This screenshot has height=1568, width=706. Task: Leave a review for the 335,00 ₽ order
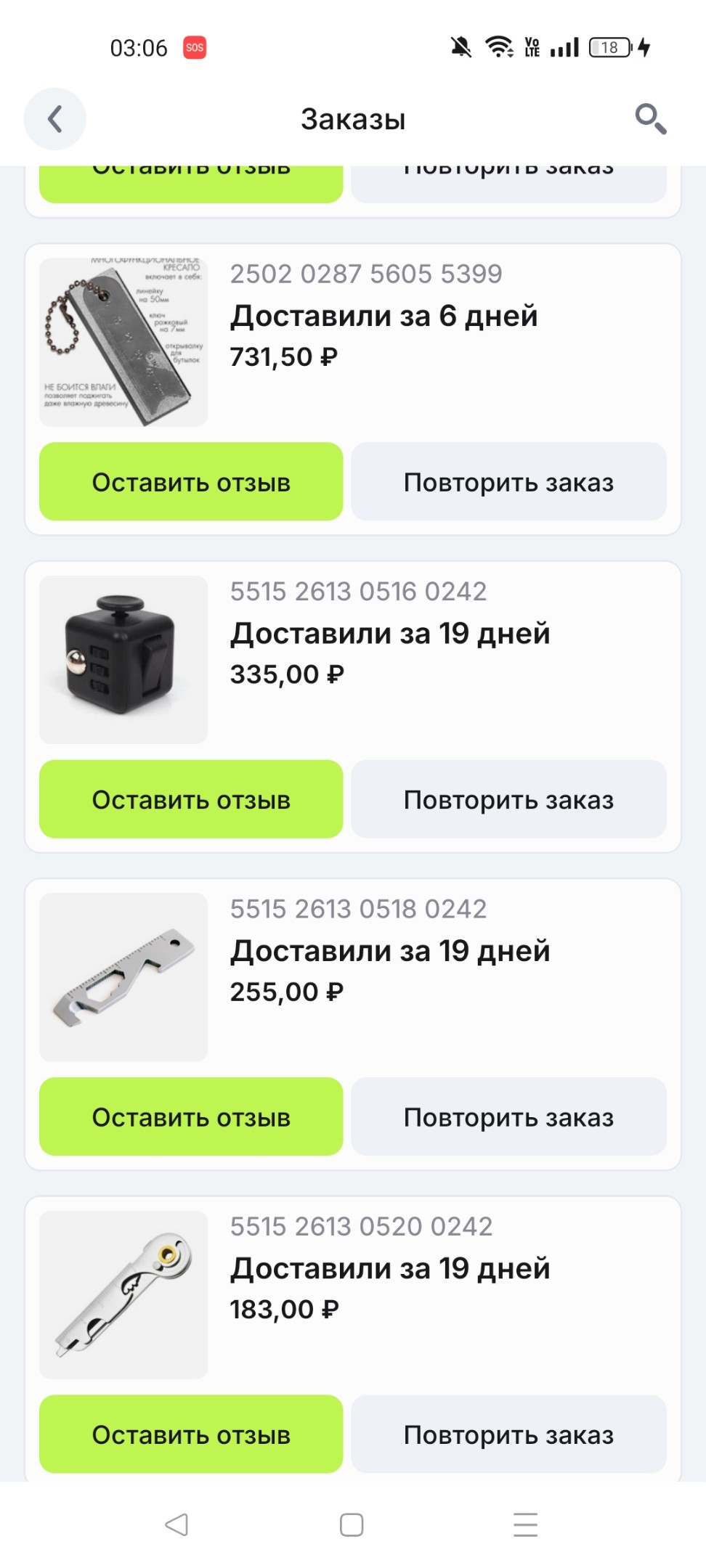[x=191, y=799]
